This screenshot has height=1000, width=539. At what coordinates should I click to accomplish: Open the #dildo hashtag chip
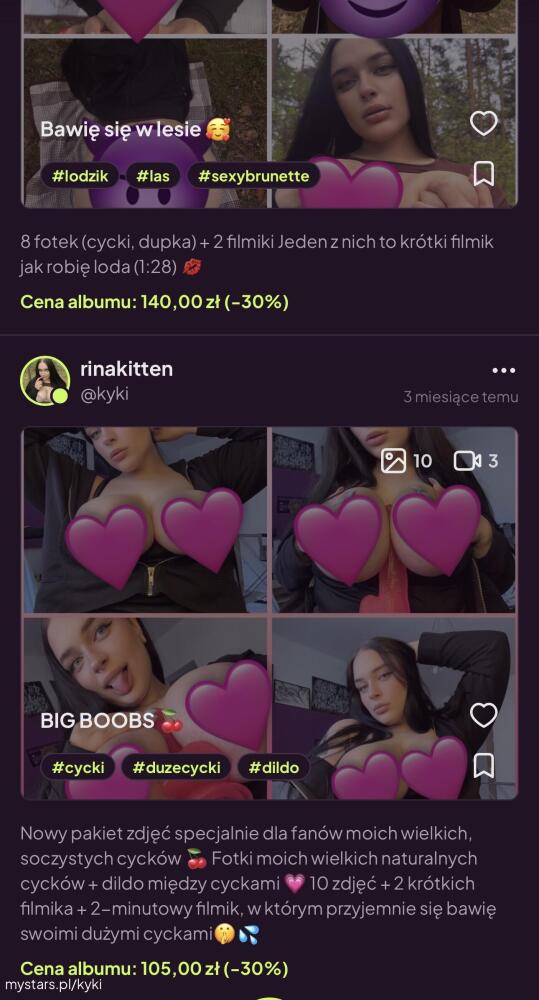tap(274, 767)
